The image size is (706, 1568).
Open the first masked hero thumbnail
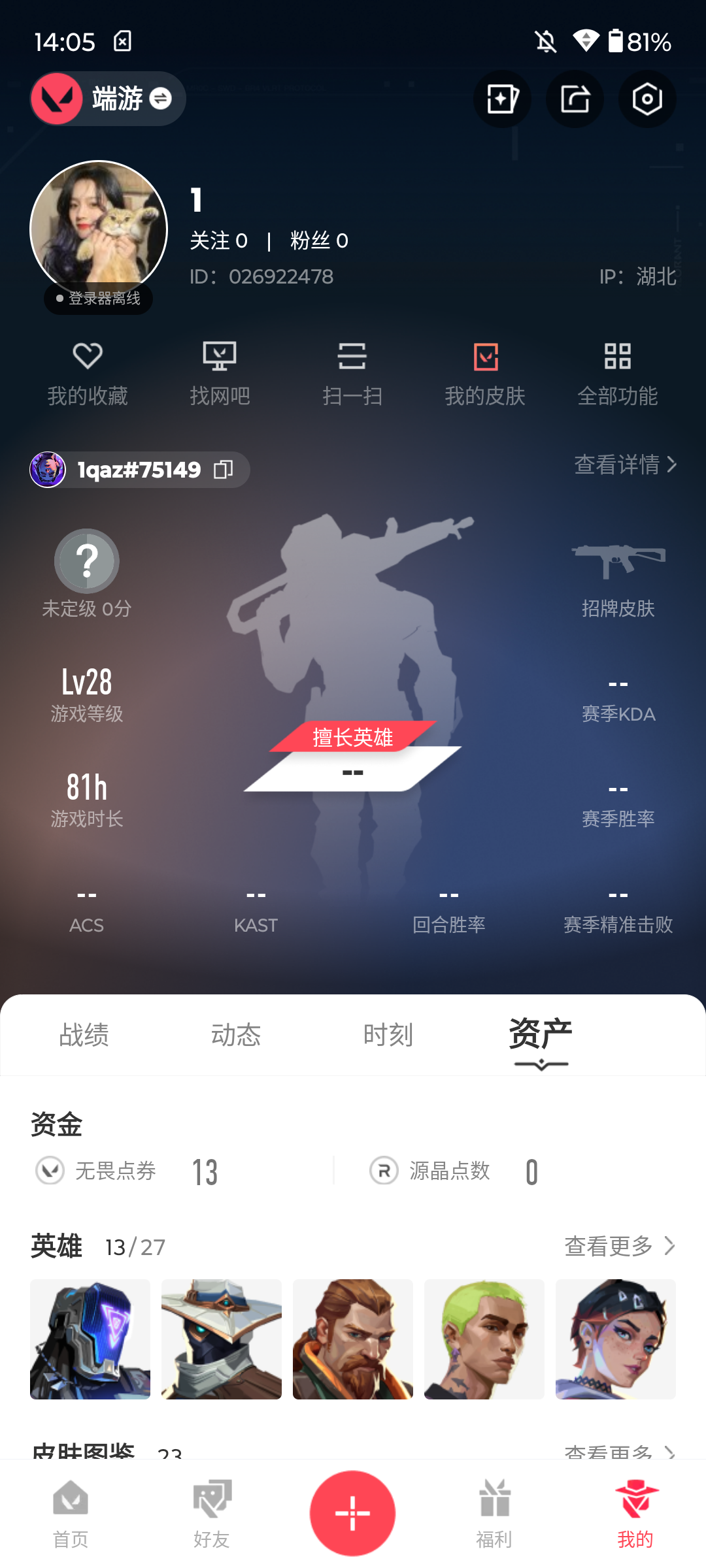90,1339
